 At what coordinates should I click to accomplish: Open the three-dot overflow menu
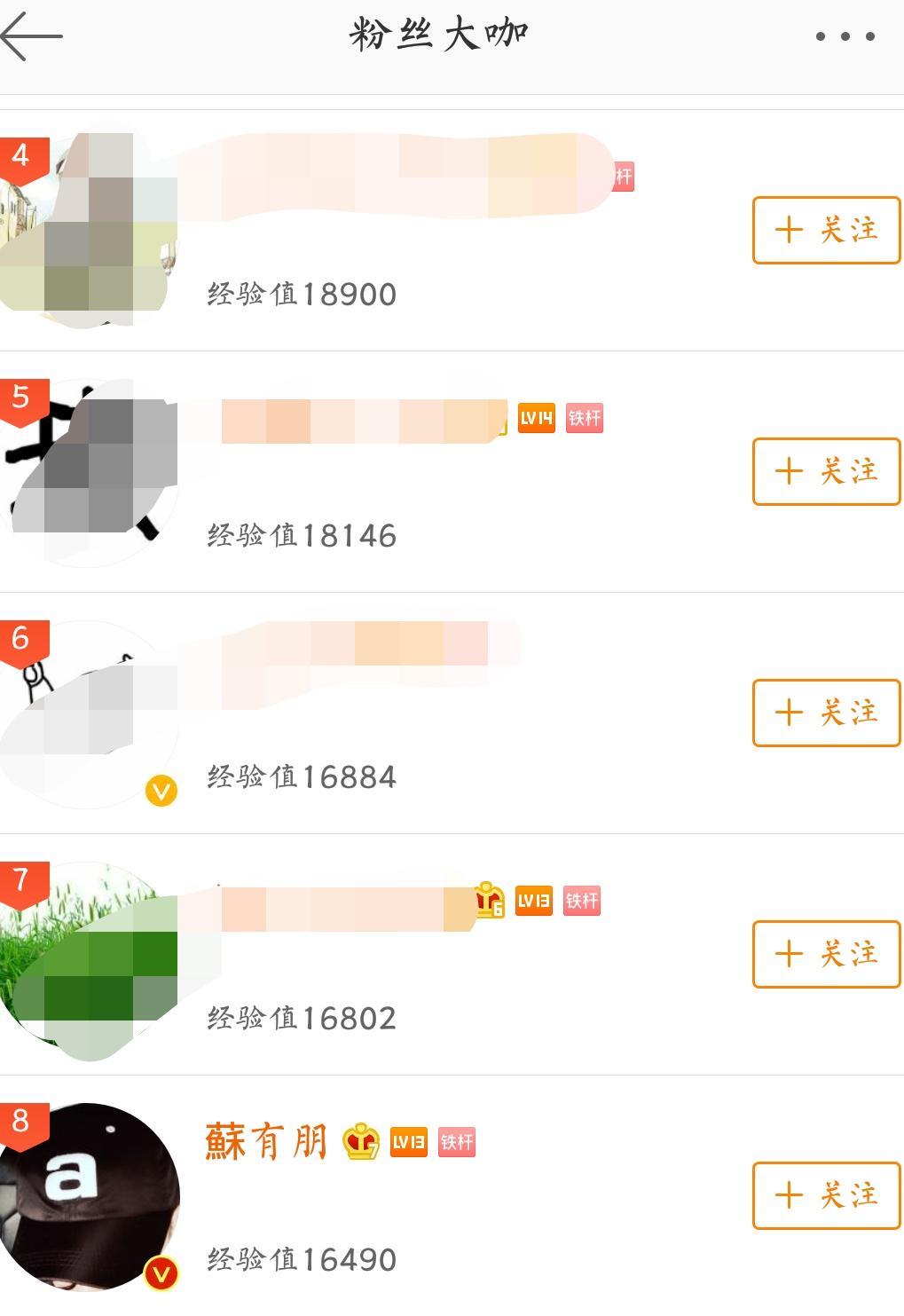click(845, 36)
